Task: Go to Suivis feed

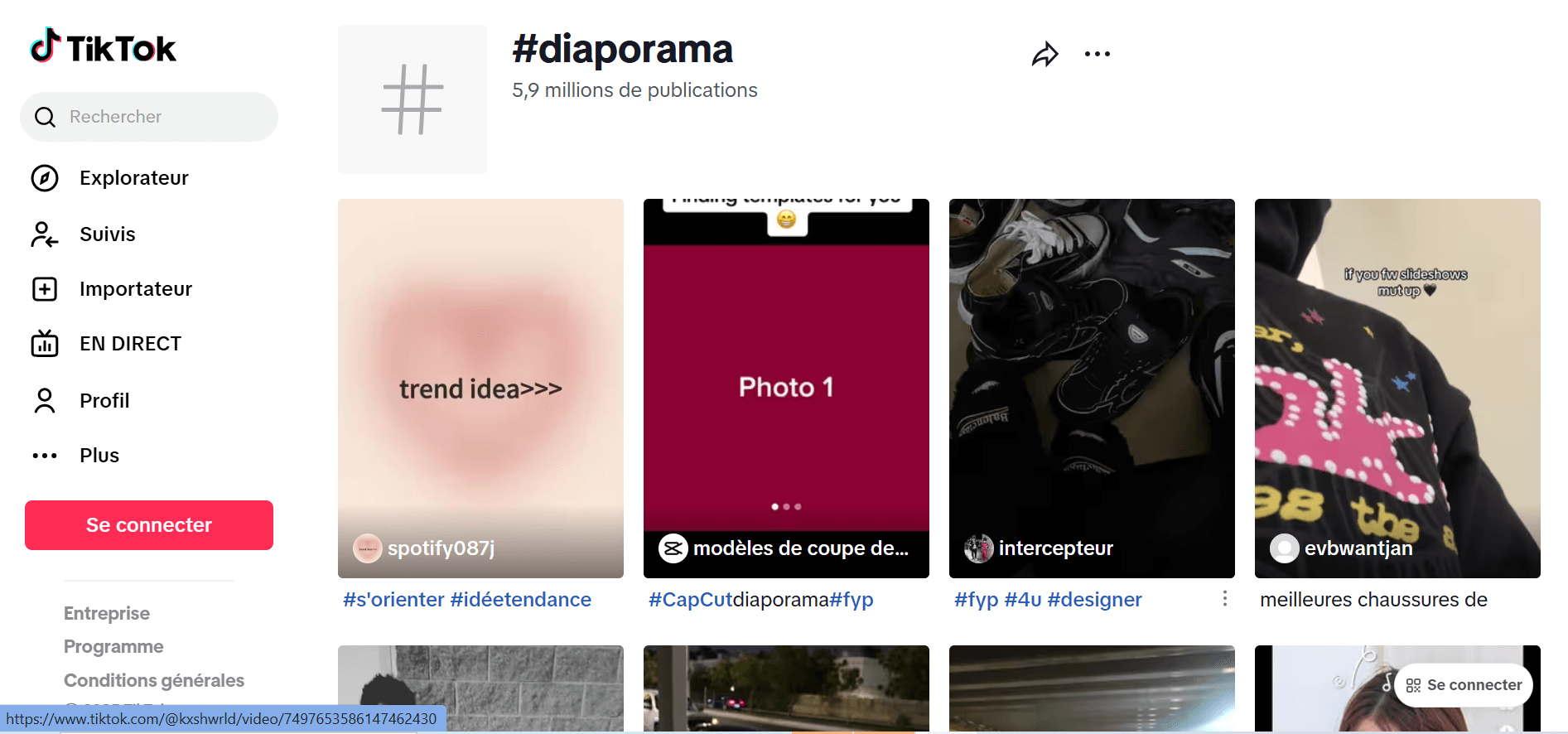Action: [107, 234]
